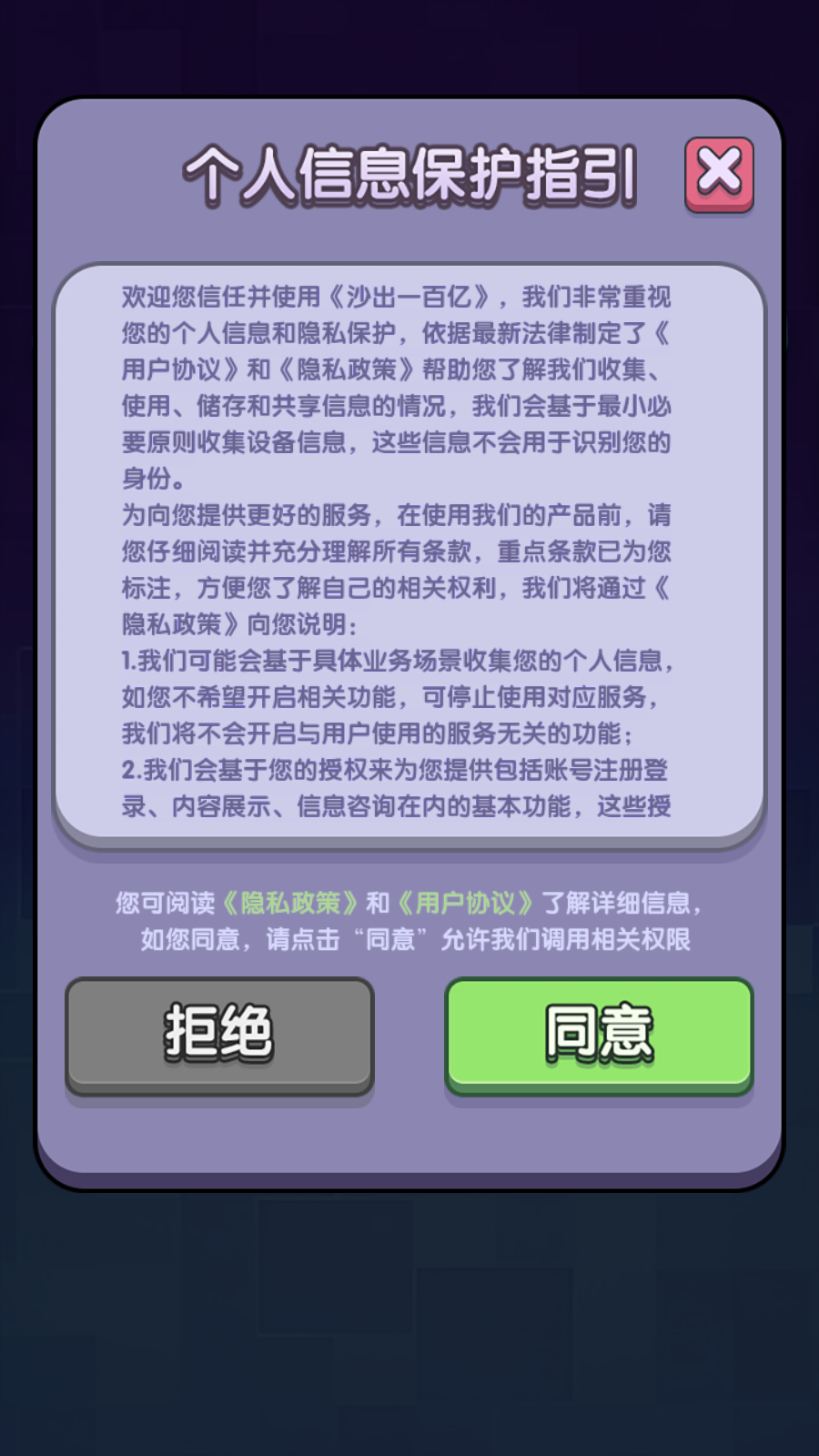Click 《隐私政策》 mentioned in the body paragraph
The width and height of the screenshot is (819, 1456).
pyautogui.click(x=346, y=366)
